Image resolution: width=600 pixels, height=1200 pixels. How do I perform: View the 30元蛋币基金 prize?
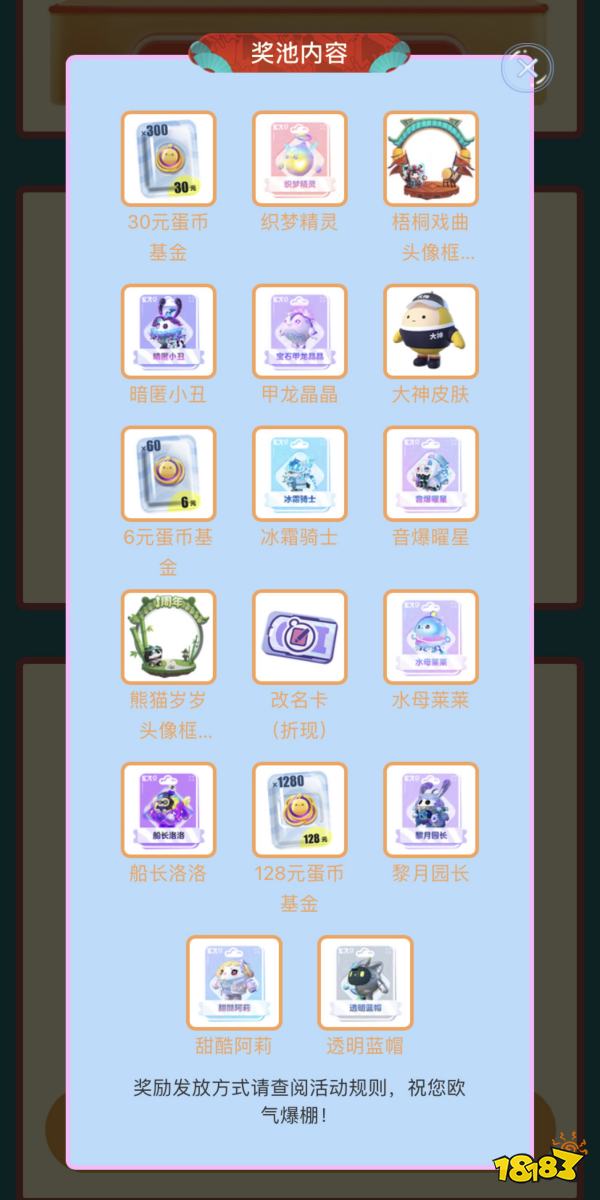coord(168,158)
